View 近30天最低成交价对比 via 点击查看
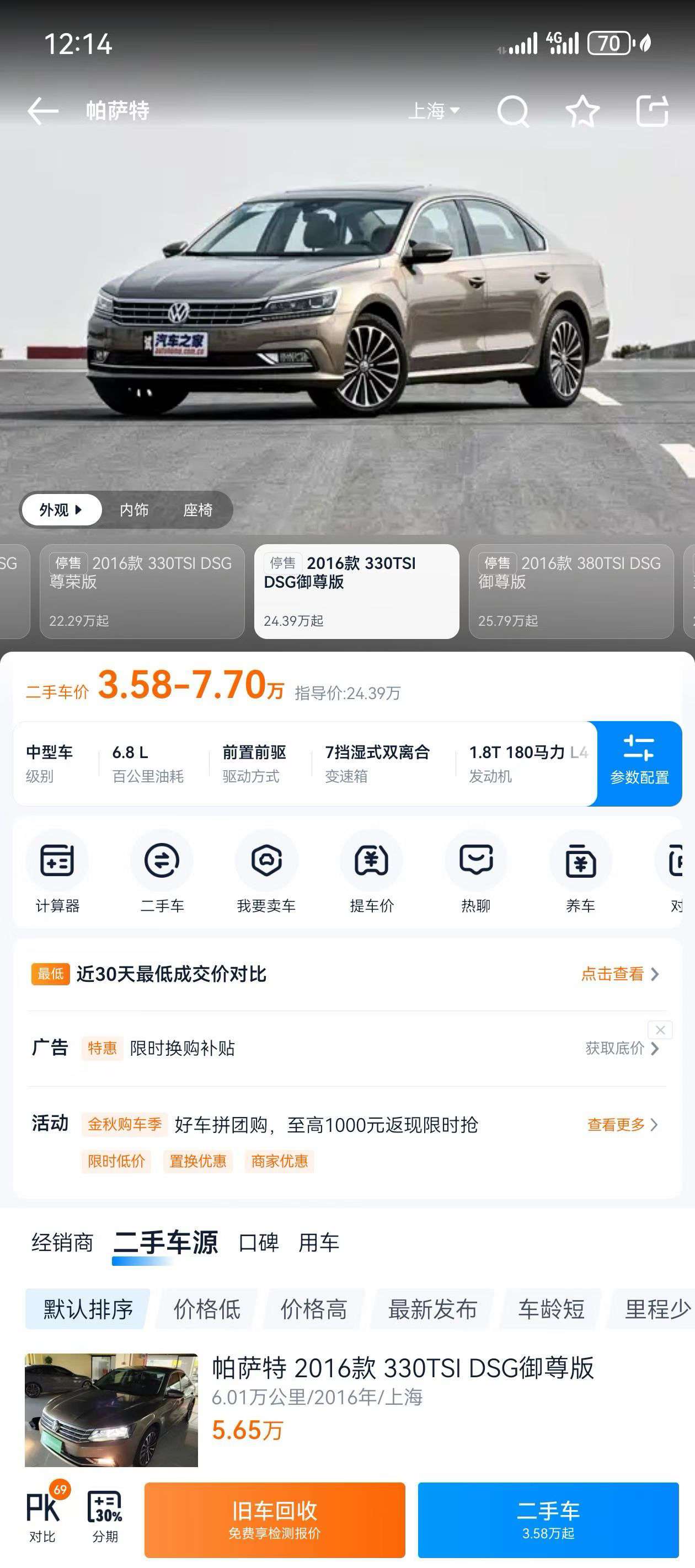This screenshot has width=695, height=1568. pyautogui.click(x=619, y=974)
